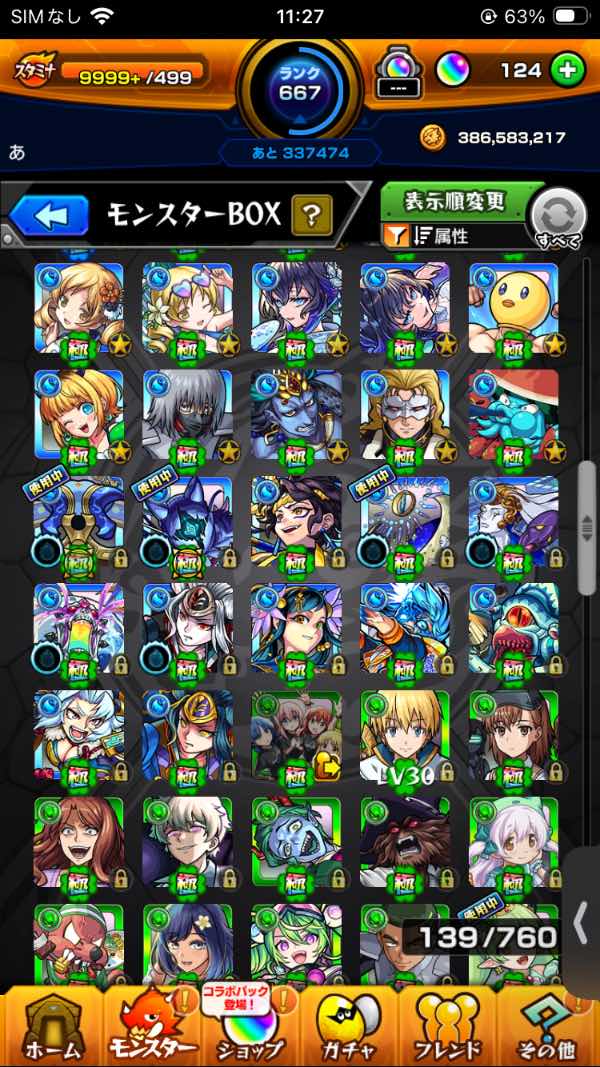Select the yellow round chick monster
Image resolution: width=600 pixels, height=1067 pixels.
point(514,310)
